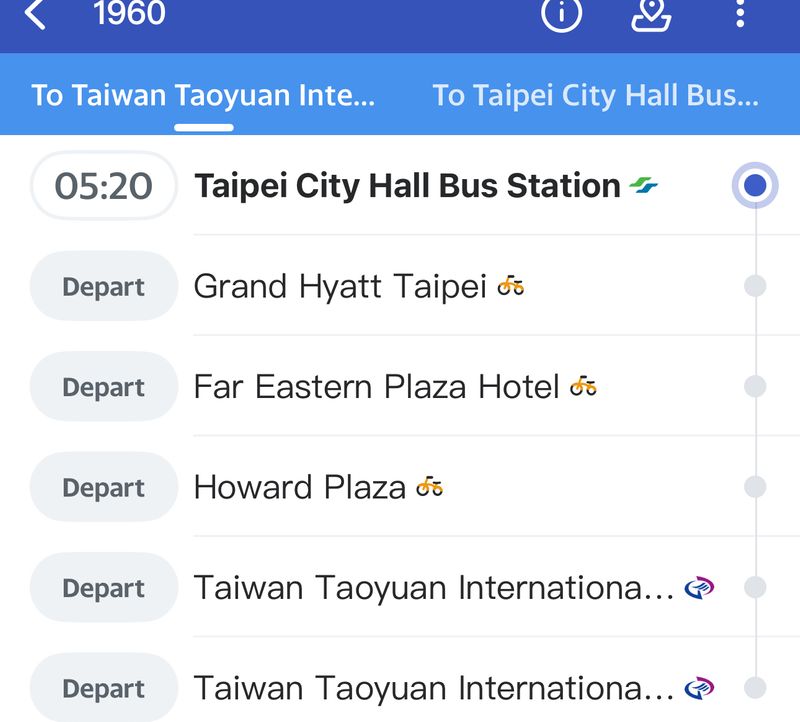View the Howard Plaza stop details
This screenshot has width=800, height=722.
tap(300, 488)
